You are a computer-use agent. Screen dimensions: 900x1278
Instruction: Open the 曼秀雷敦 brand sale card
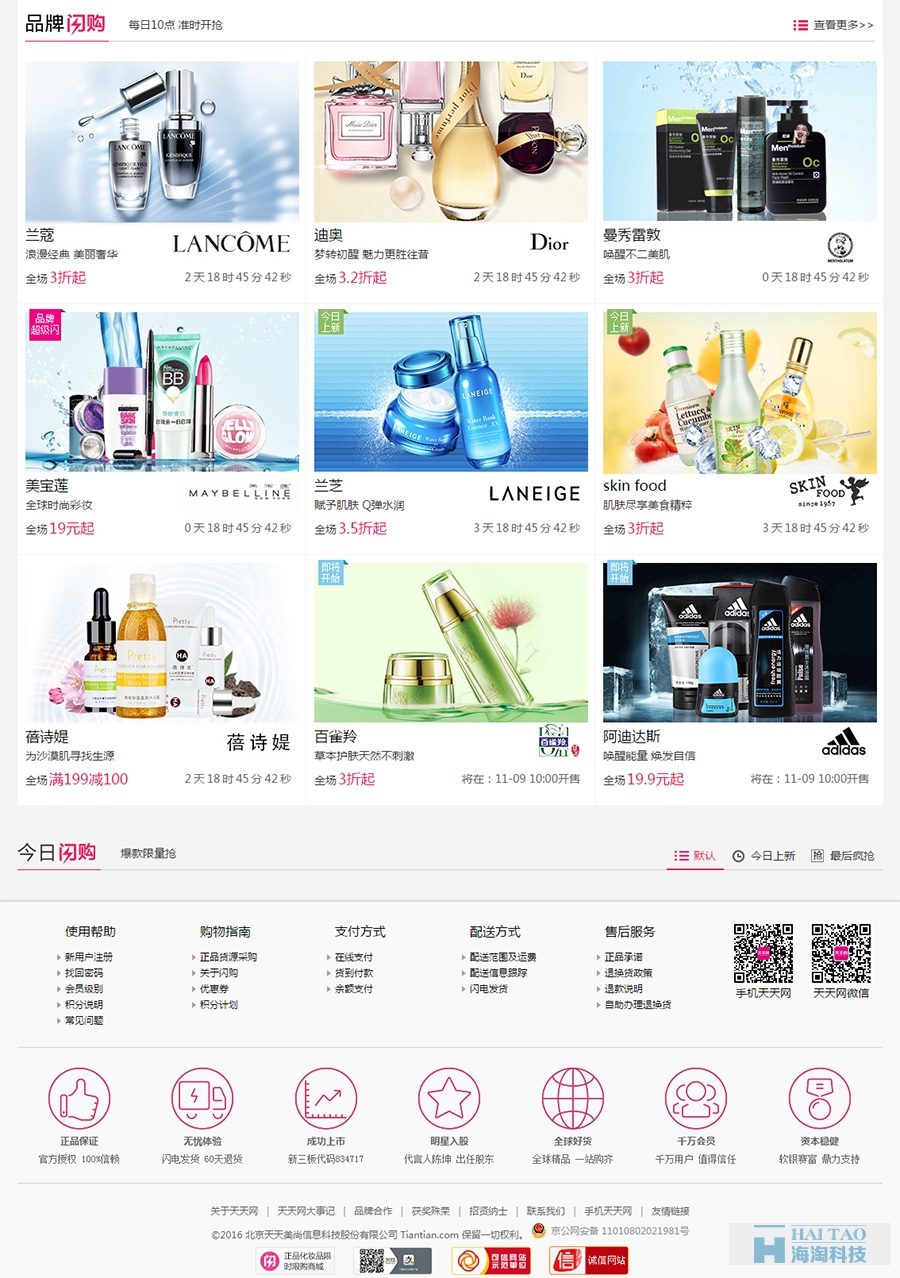[739, 142]
